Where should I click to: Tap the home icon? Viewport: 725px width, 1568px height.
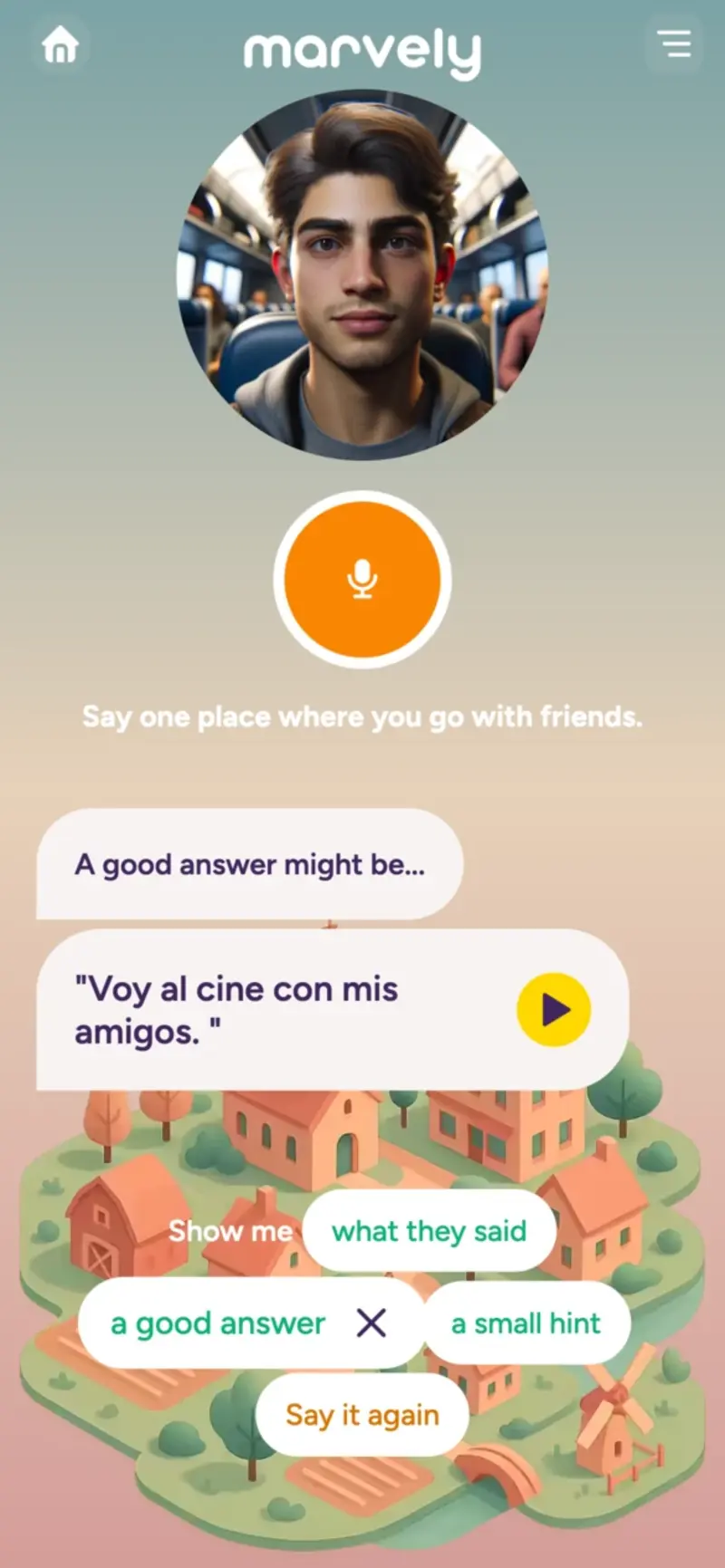61,44
